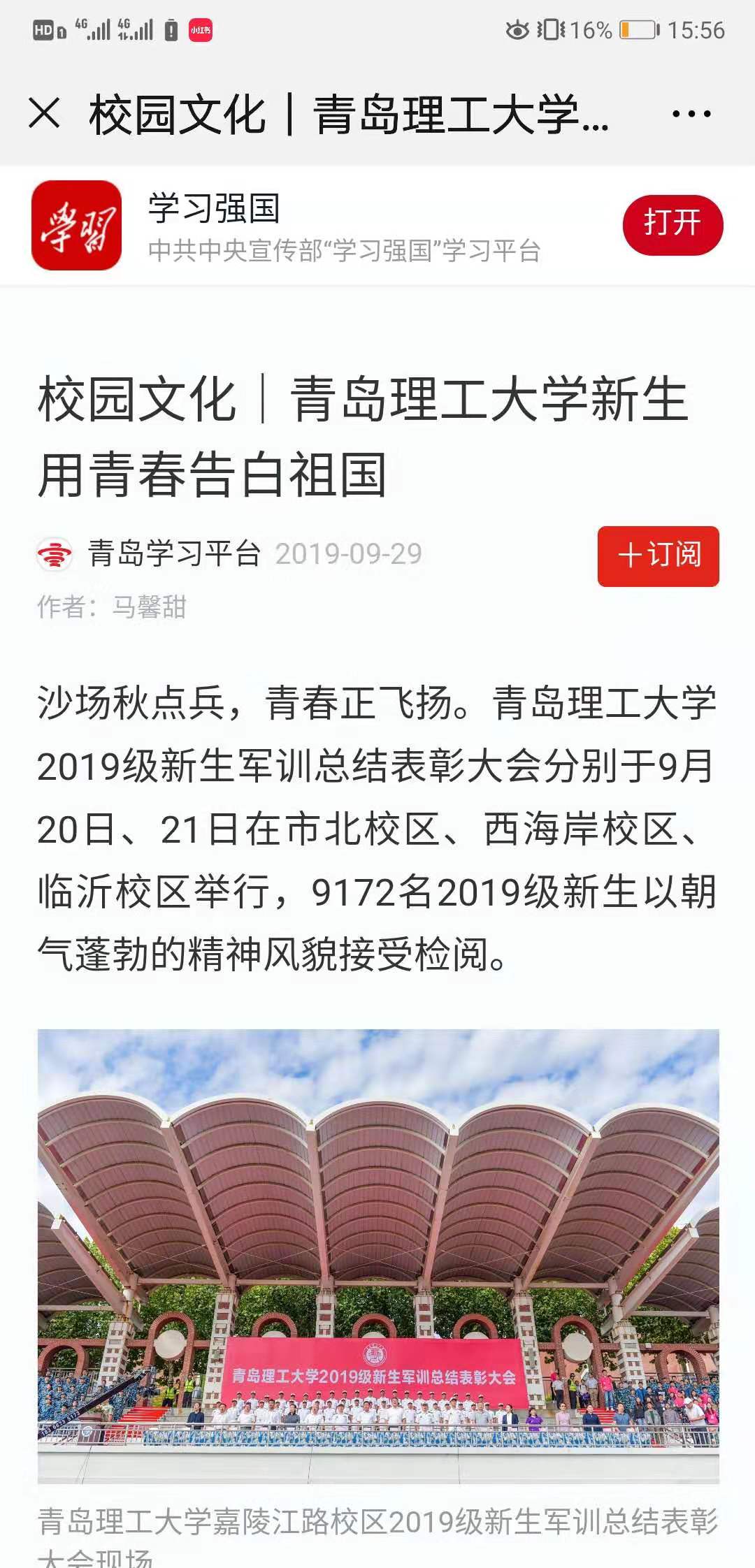
Task: Open the 学习强国 app banner
Action: tap(315, 226)
